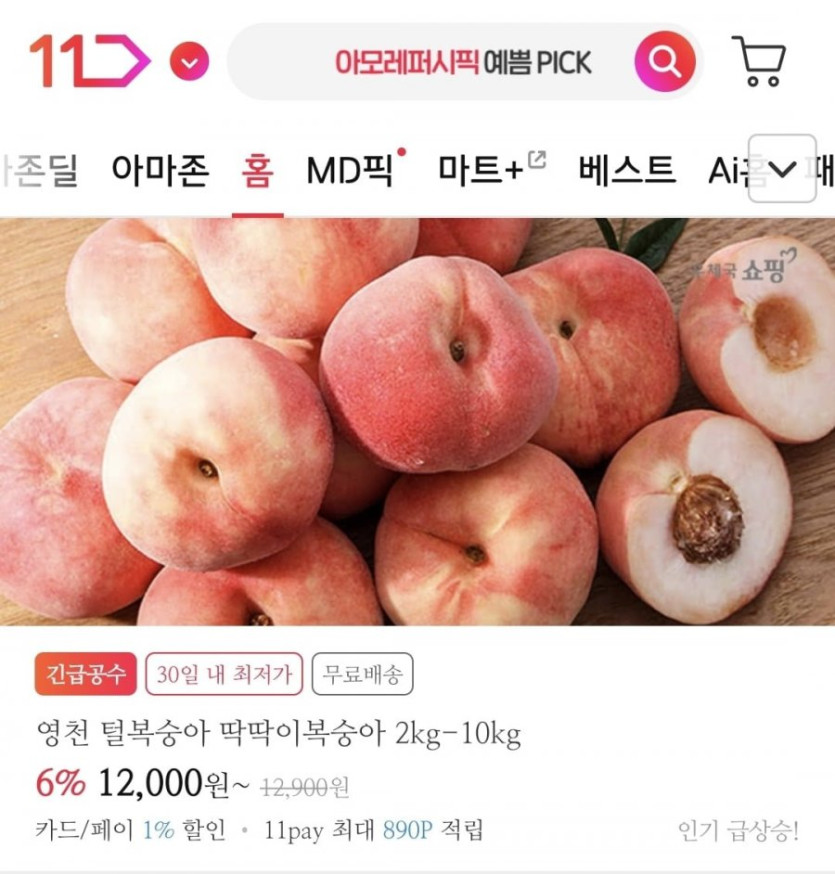The width and height of the screenshot is (835, 874).
Task: Expand the full tab list chevron
Action: [782, 169]
